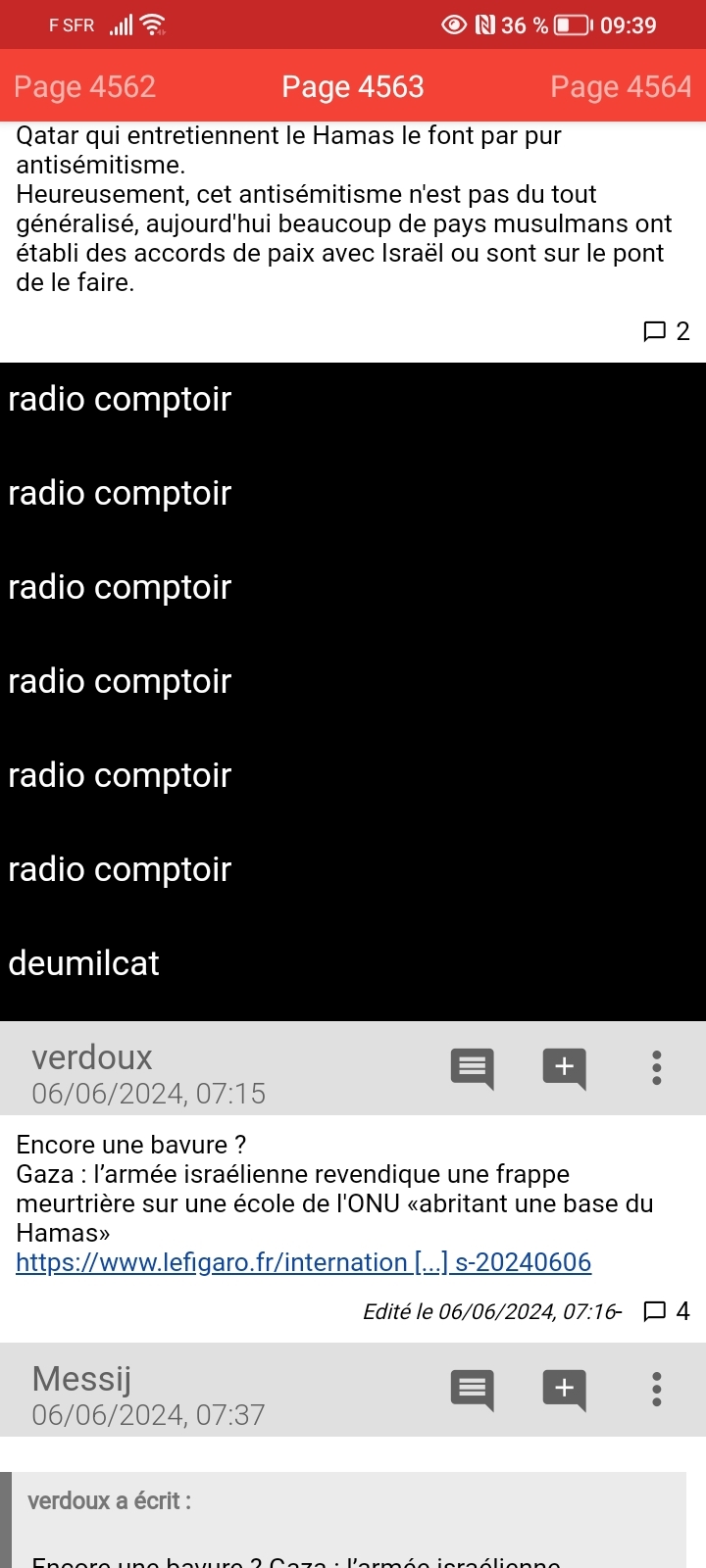View the 2 replies to the antisémitisme post
Screen dimensions: 706x1568
[x=667, y=331]
